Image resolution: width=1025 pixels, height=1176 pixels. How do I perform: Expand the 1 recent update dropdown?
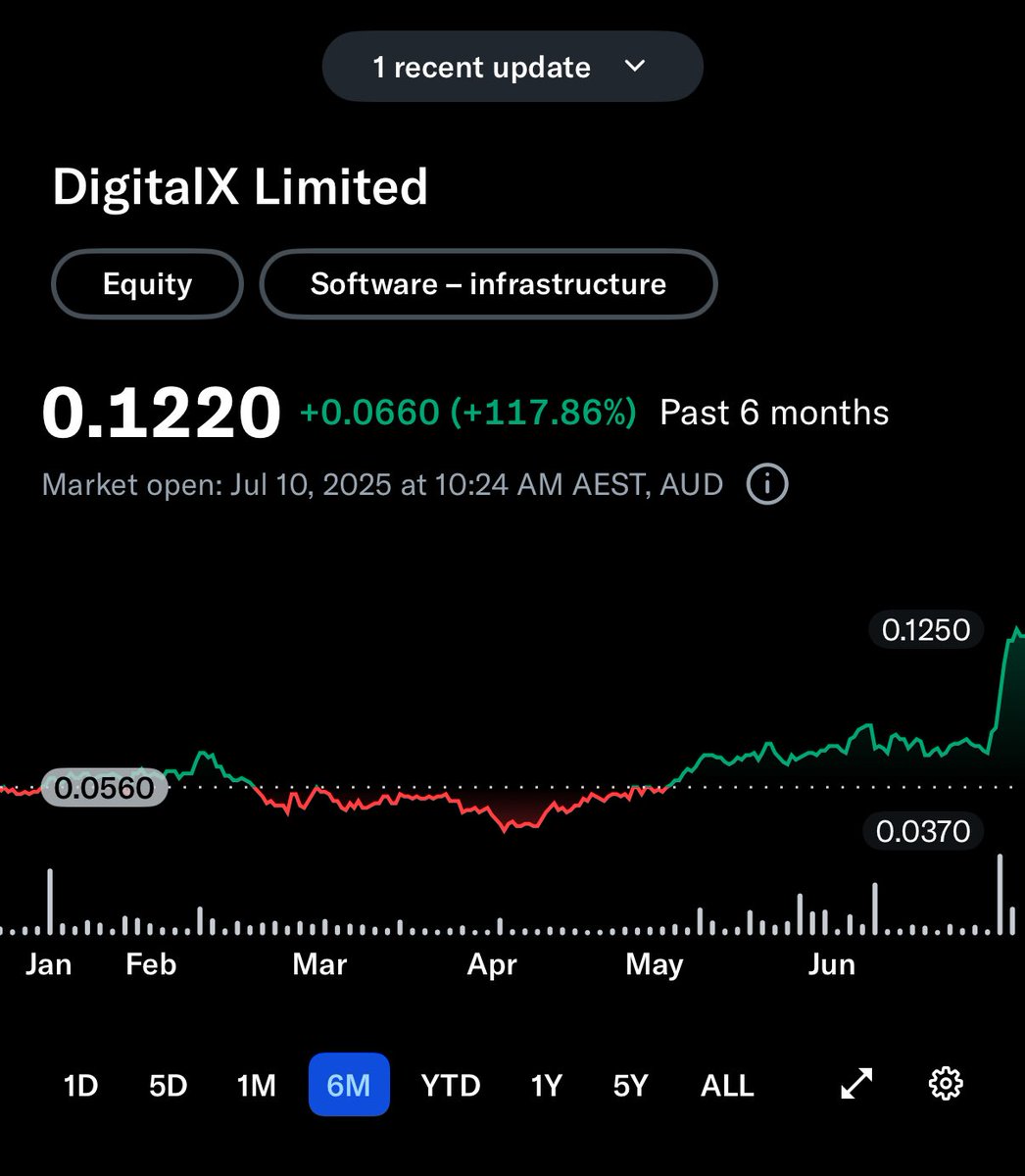coord(512,67)
